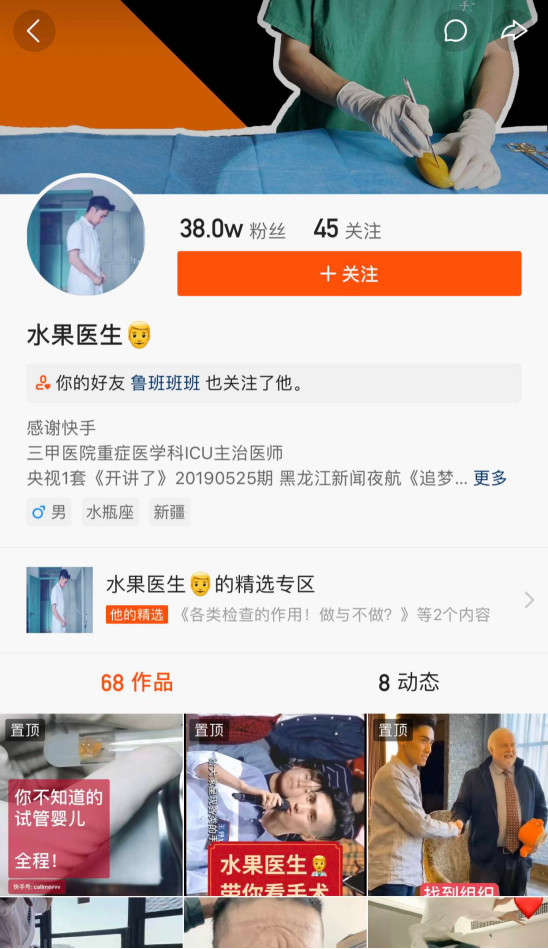
Task: Open the message bubble icon
Action: 455,31
